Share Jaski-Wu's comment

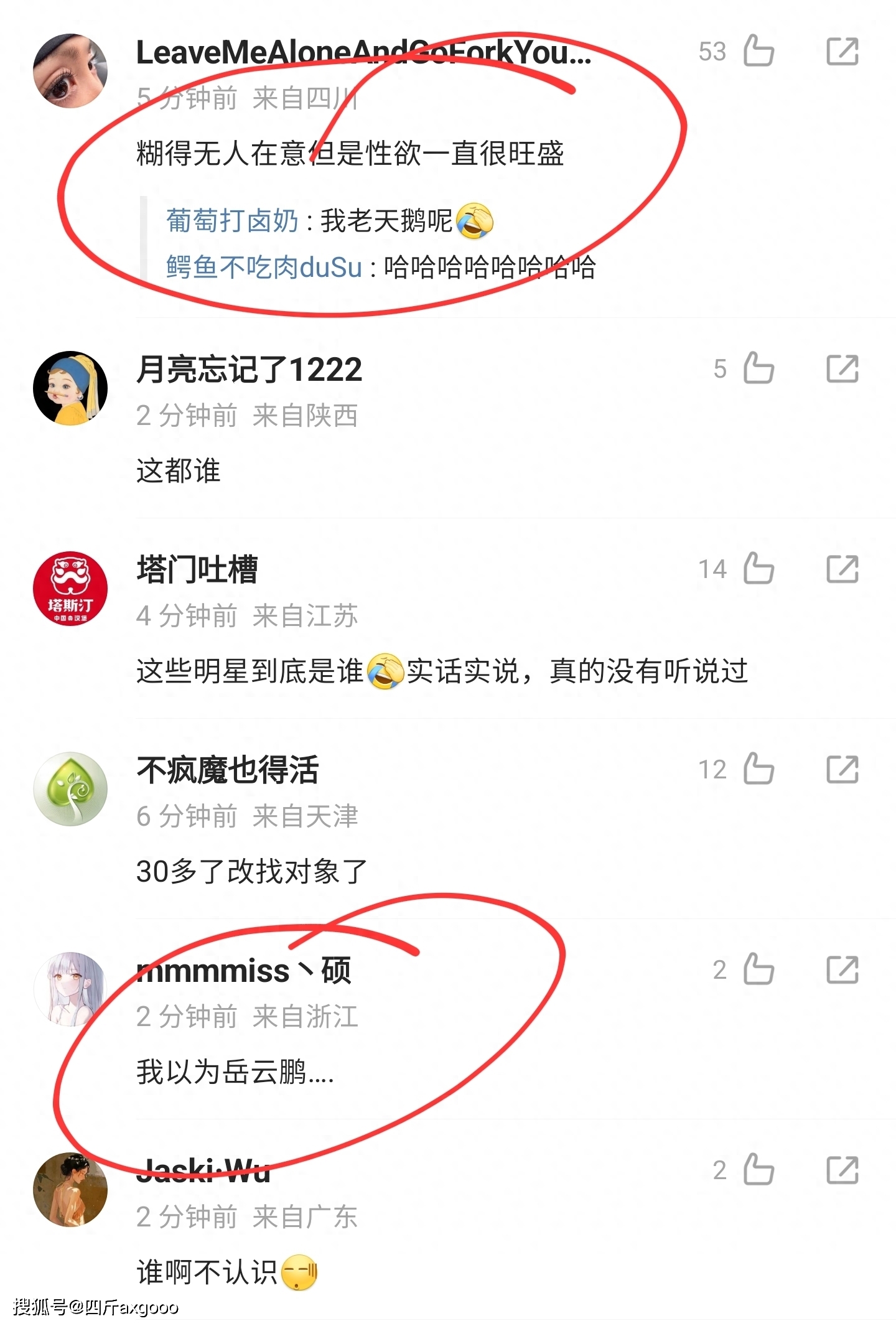(842, 1170)
